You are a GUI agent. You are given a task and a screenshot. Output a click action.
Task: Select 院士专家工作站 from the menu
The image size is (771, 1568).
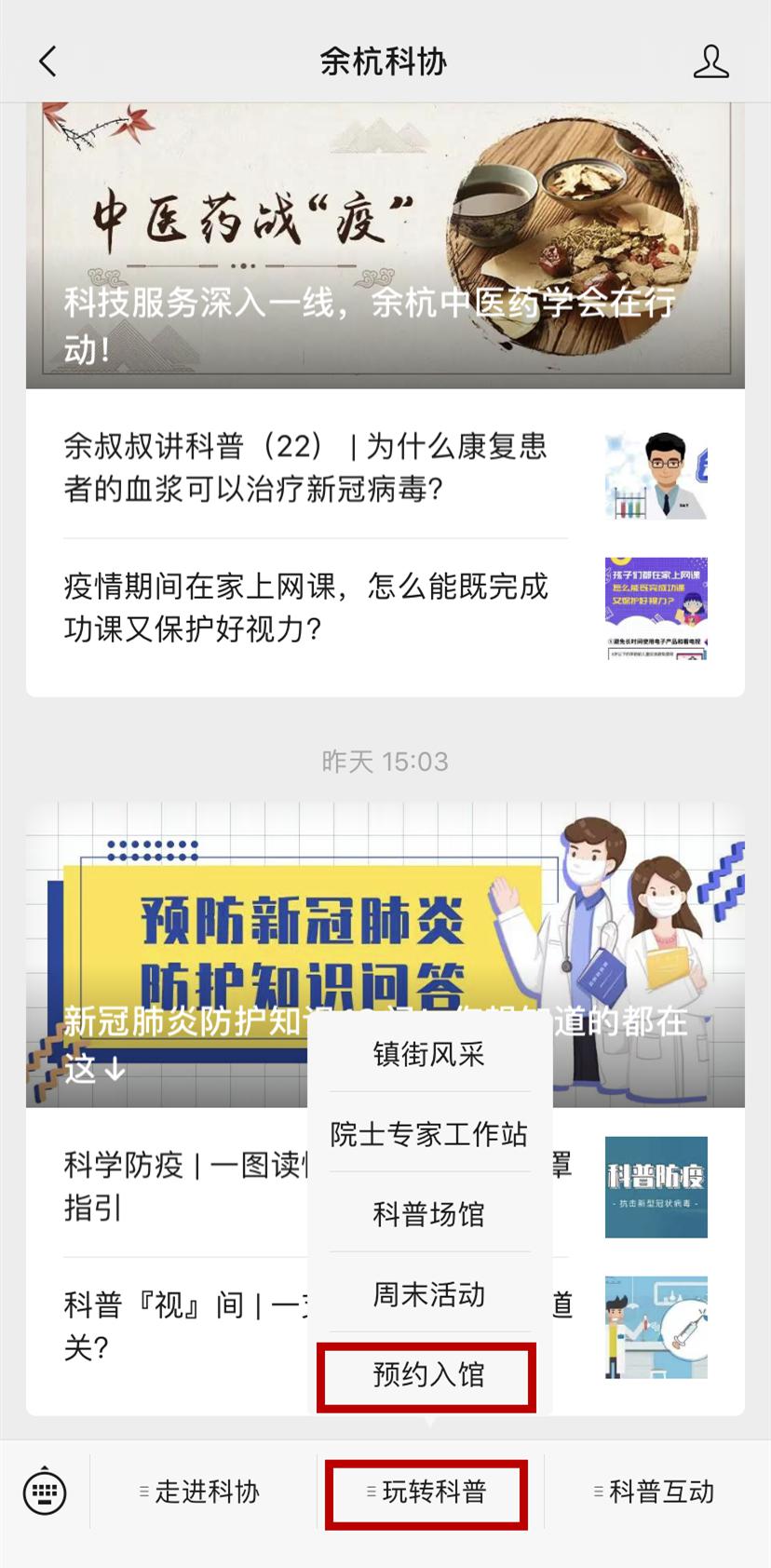429,1134
